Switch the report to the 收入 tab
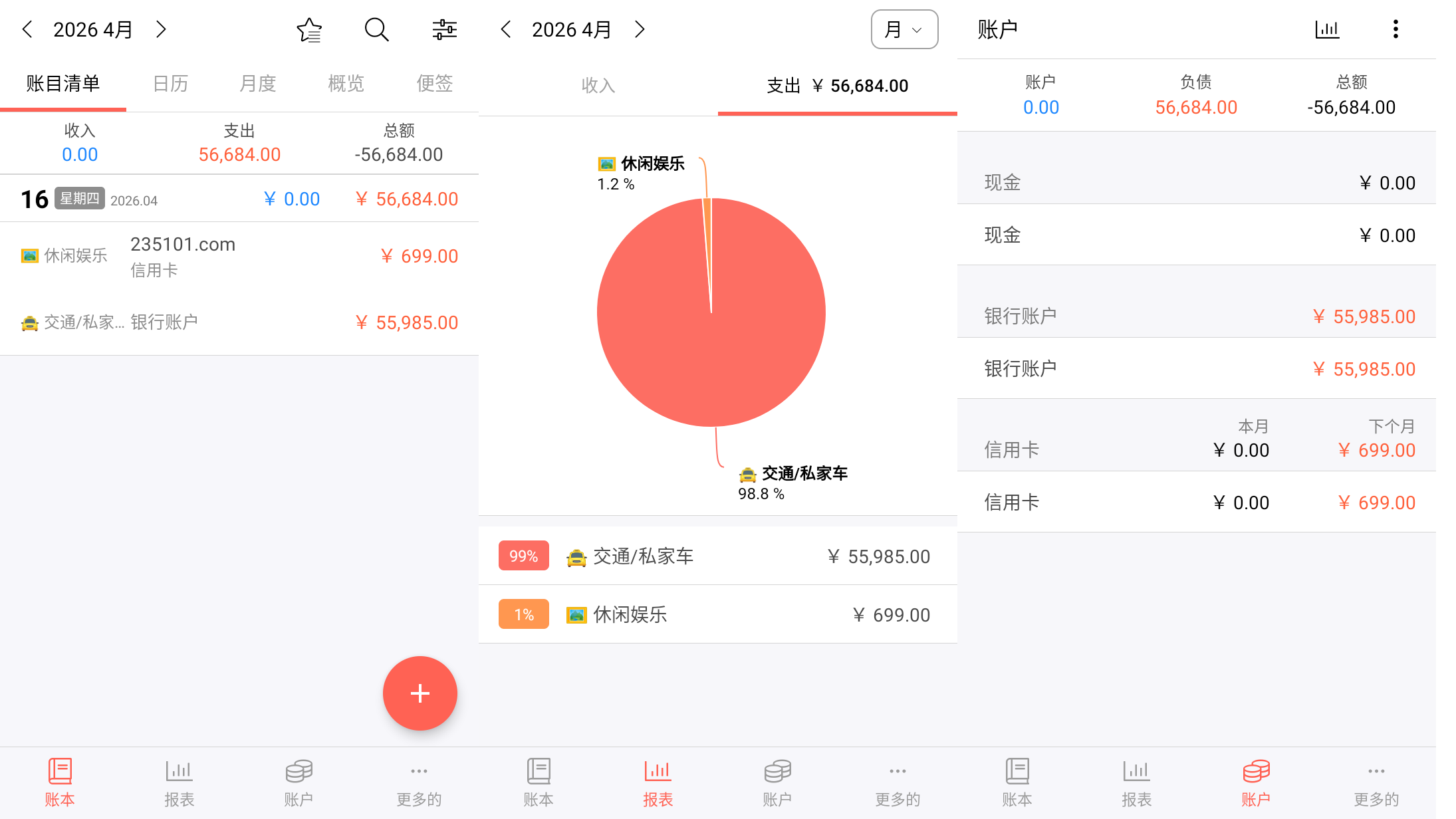1456x819 pixels. tap(598, 86)
